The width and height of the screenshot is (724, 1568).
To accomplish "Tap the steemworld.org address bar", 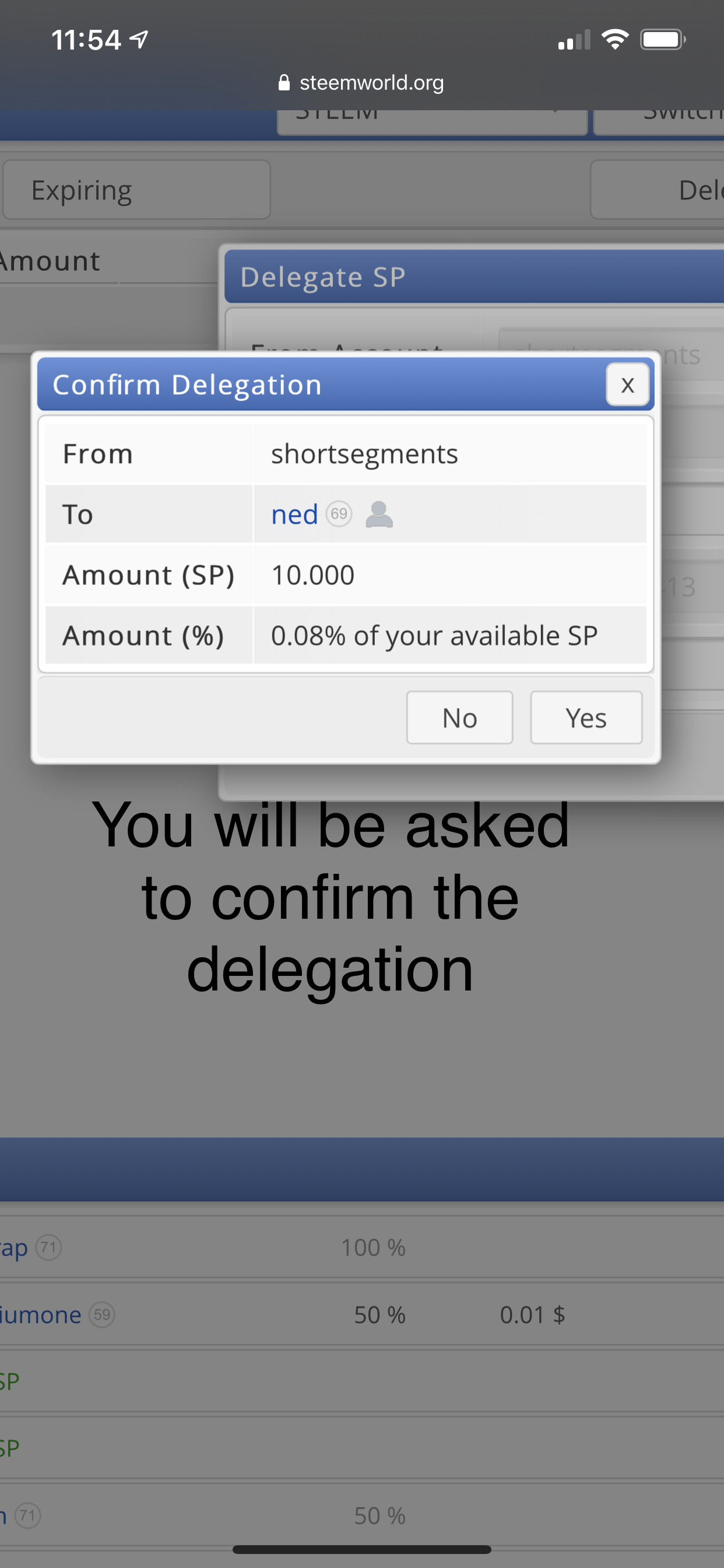I will pos(361,82).
